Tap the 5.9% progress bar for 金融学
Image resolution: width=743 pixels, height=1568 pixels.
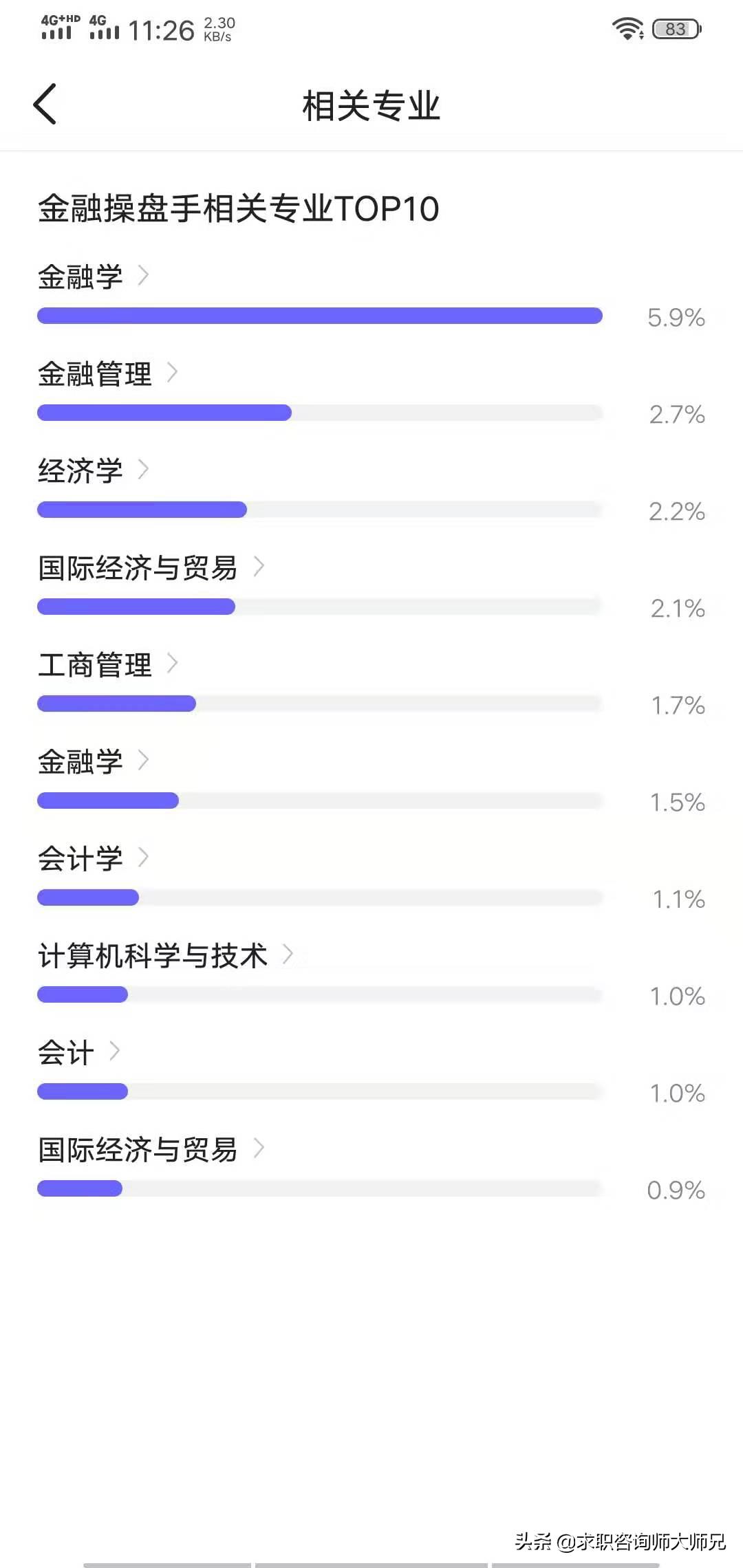point(319,316)
